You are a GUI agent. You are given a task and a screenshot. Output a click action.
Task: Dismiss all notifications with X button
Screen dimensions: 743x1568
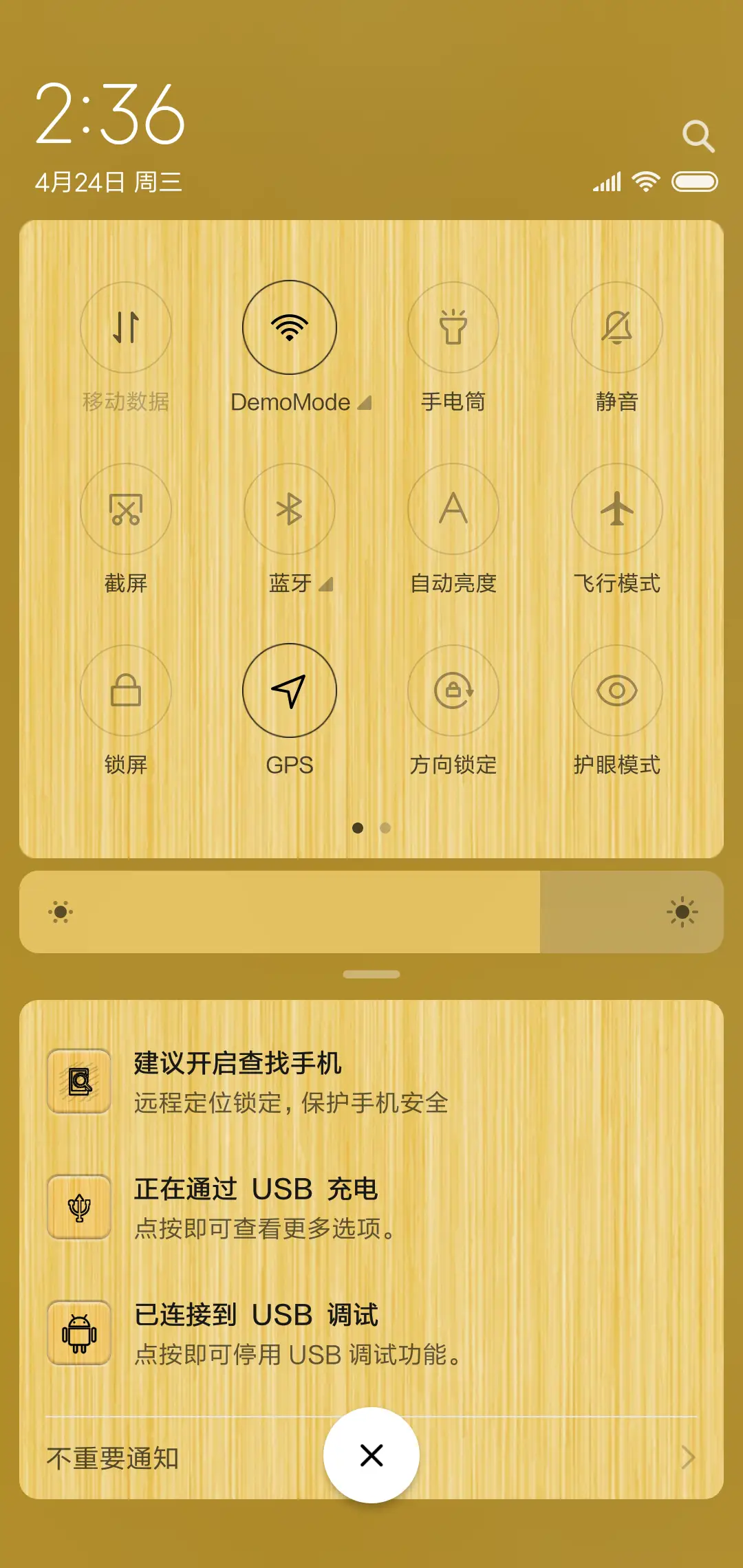371,1455
